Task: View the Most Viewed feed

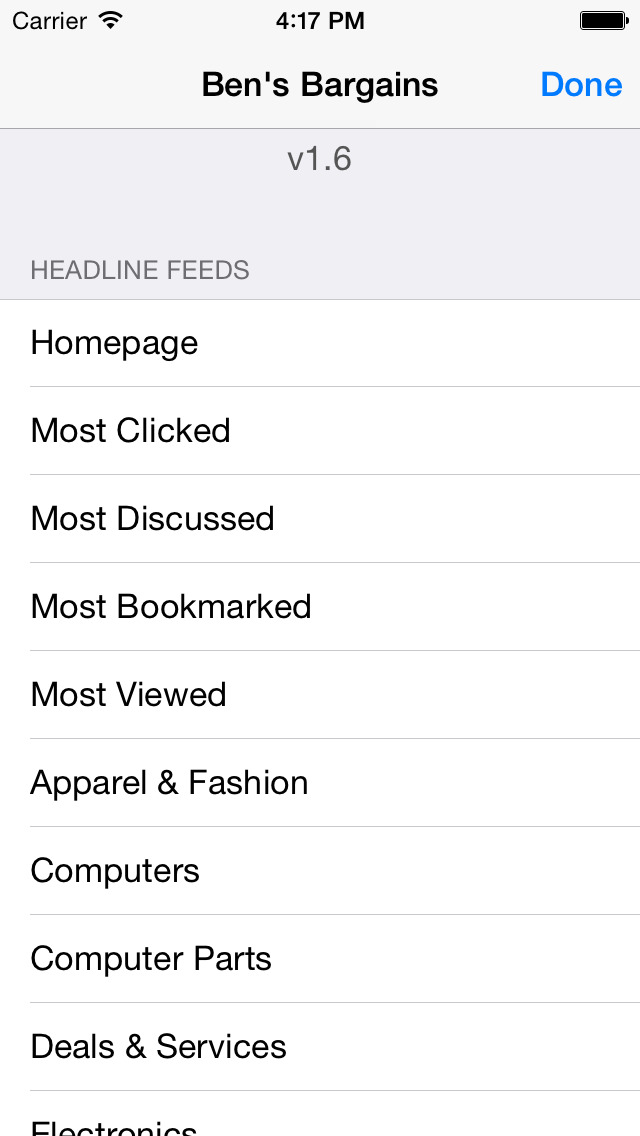Action: [320, 695]
